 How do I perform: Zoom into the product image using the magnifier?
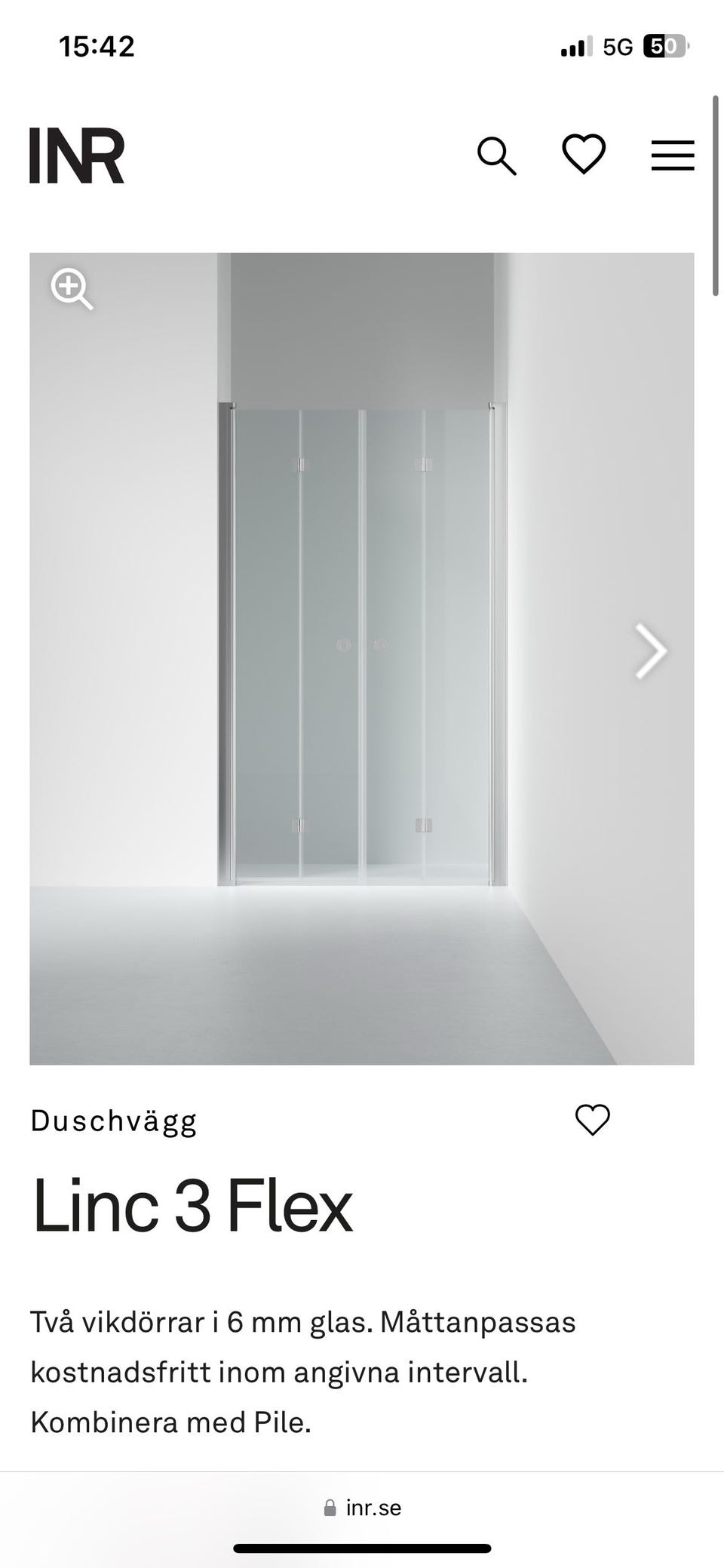point(72,290)
